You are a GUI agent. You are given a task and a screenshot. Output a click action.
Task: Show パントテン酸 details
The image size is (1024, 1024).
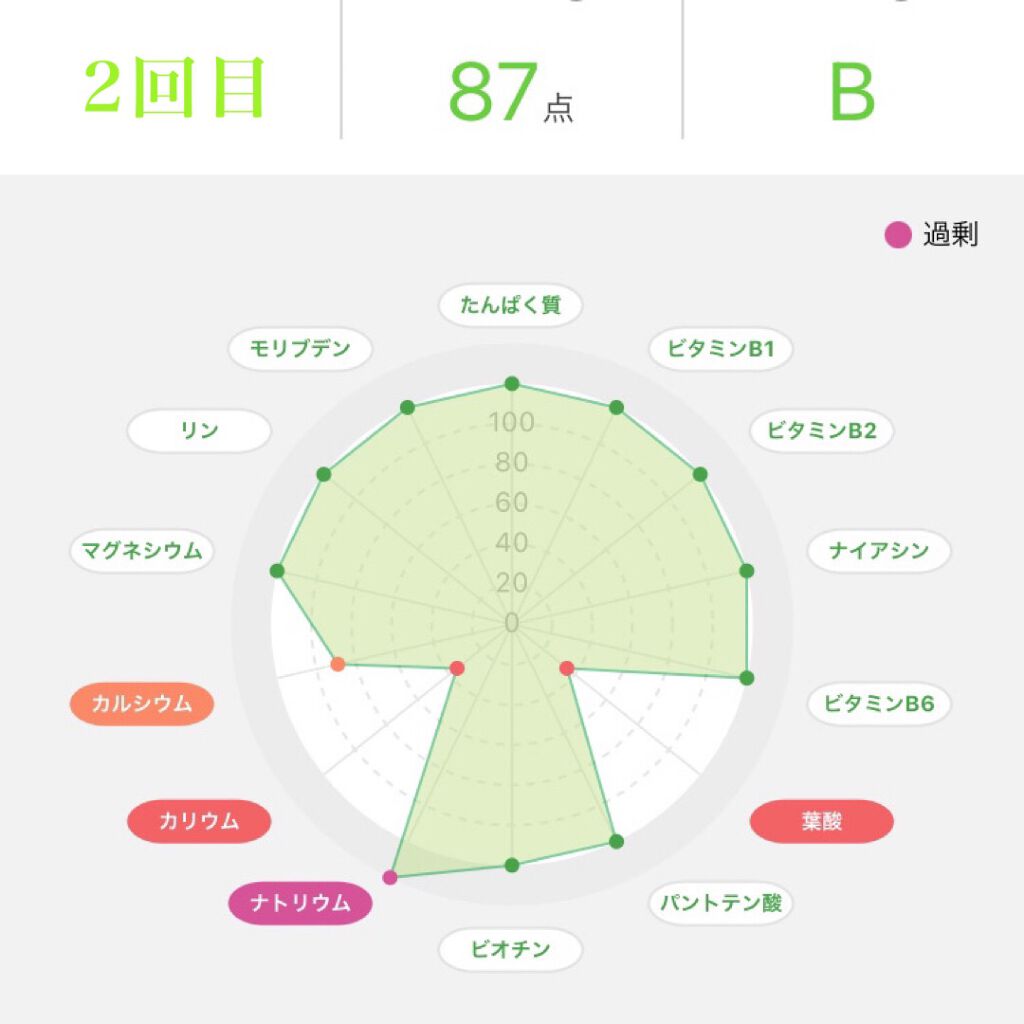(720, 903)
